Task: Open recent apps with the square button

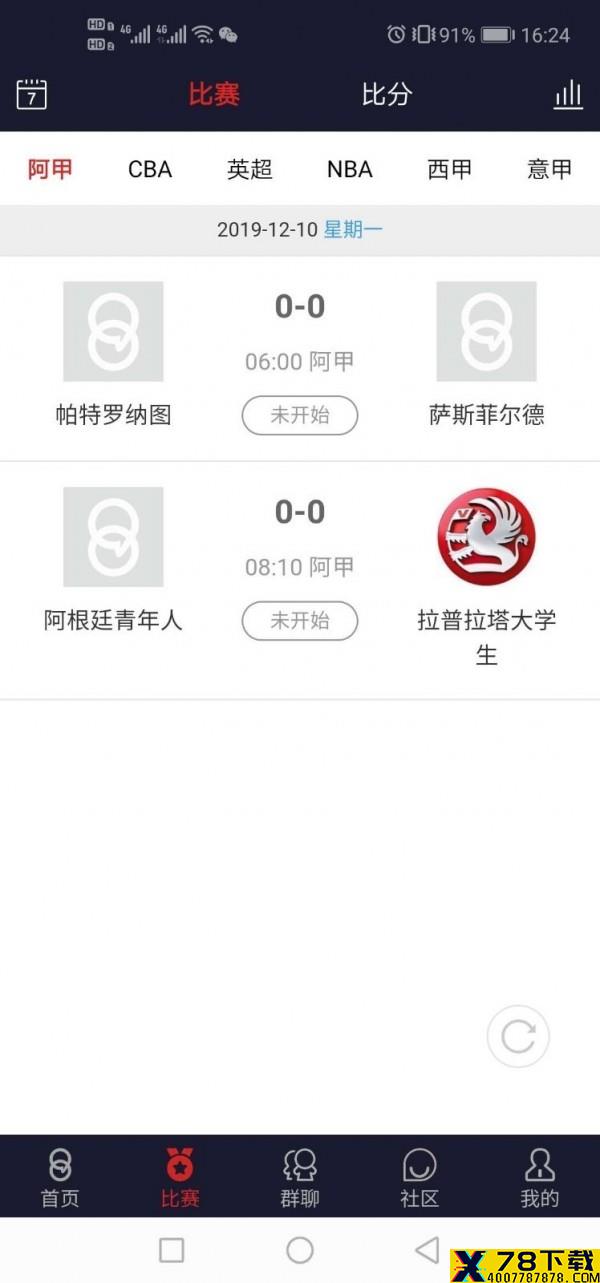Action: point(172,1250)
